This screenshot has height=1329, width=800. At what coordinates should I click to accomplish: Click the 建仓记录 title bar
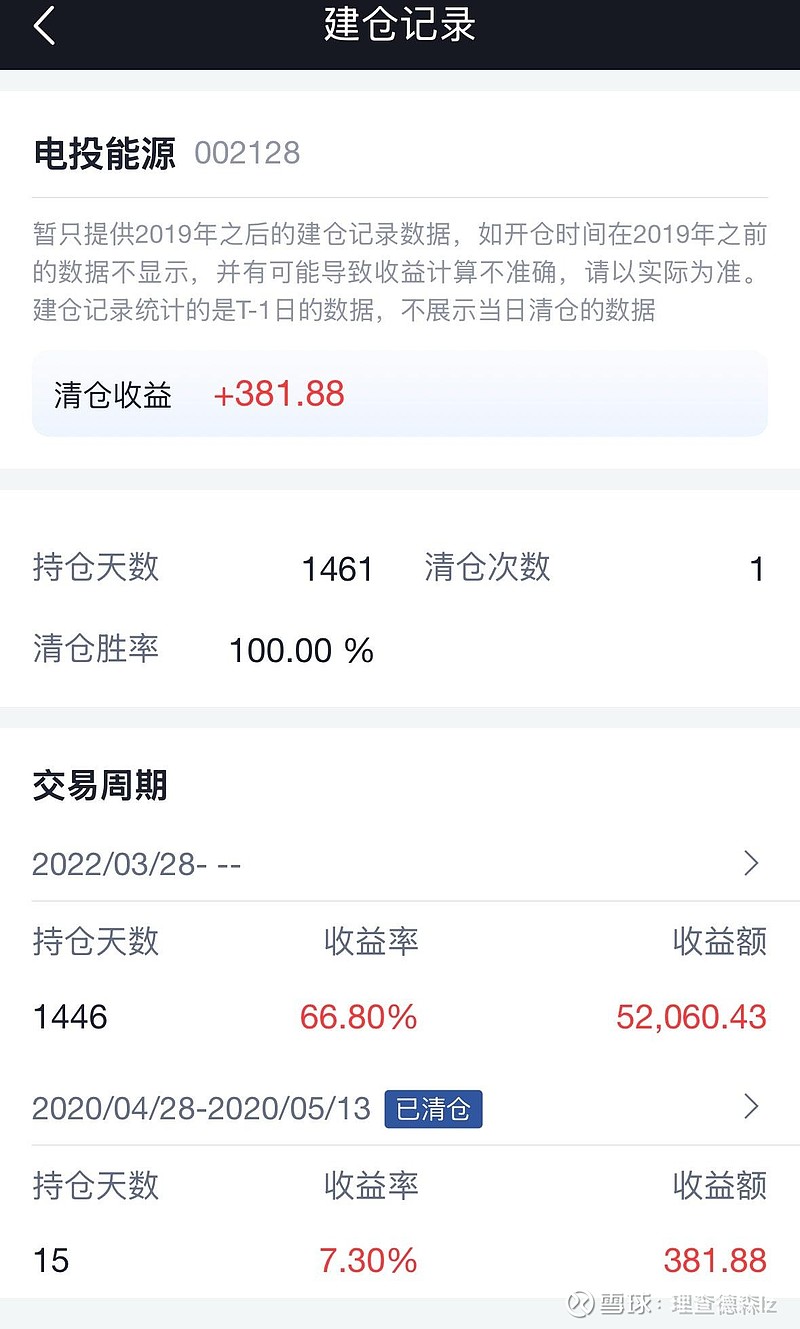pyautogui.click(x=399, y=27)
